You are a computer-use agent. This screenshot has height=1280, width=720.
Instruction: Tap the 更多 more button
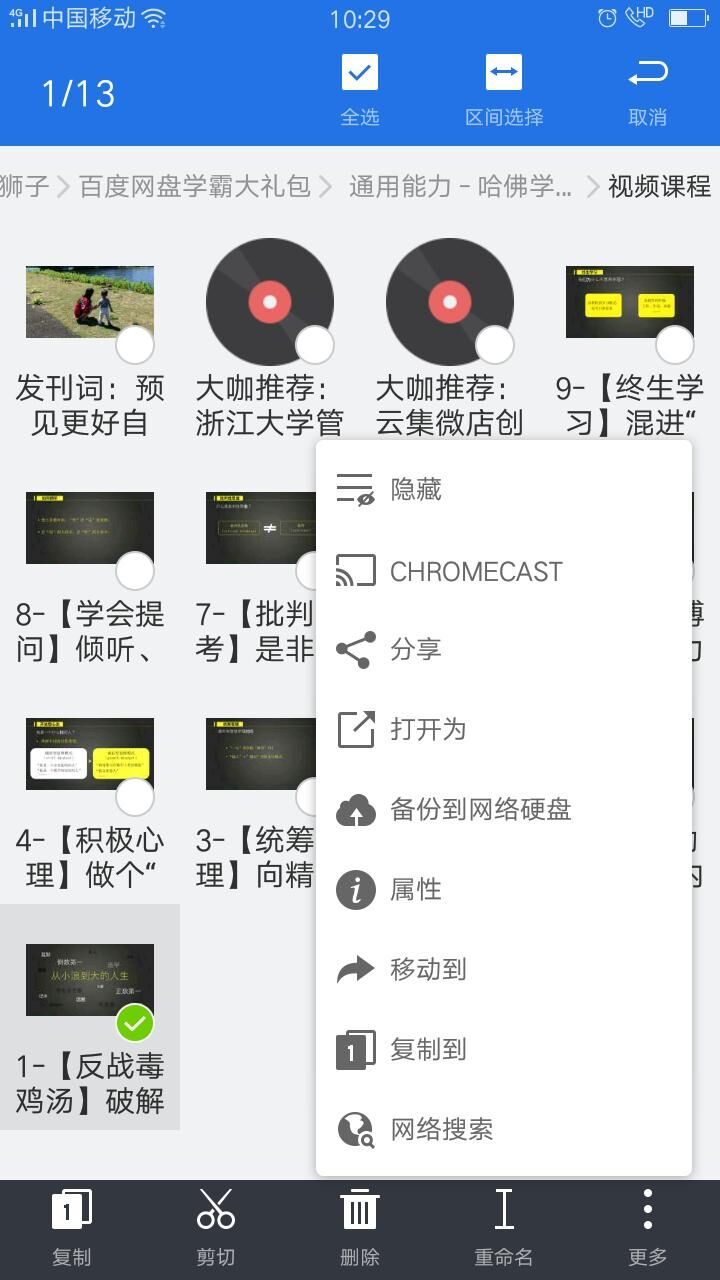coord(647,1228)
